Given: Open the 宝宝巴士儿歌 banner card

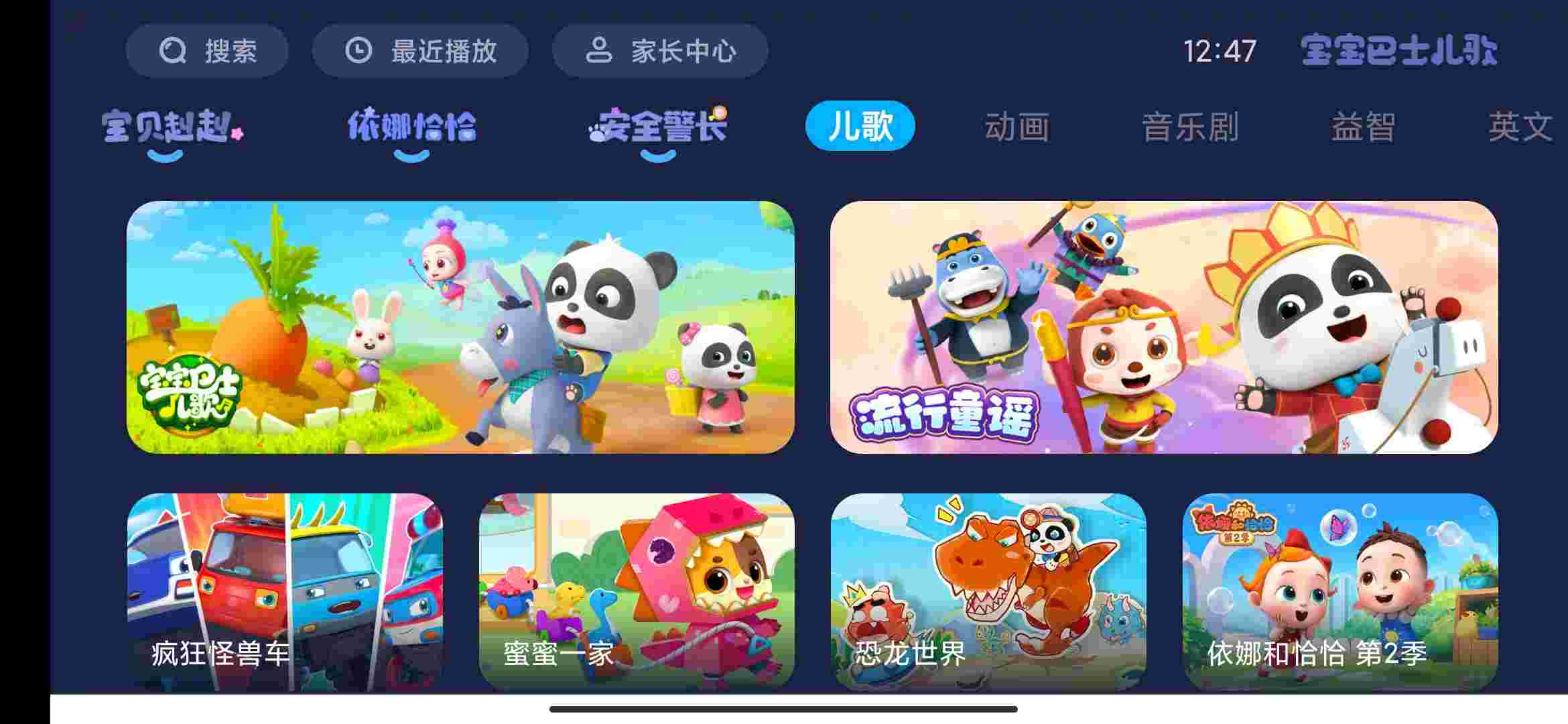Looking at the screenshot, I should pyautogui.click(x=460, y=327).
